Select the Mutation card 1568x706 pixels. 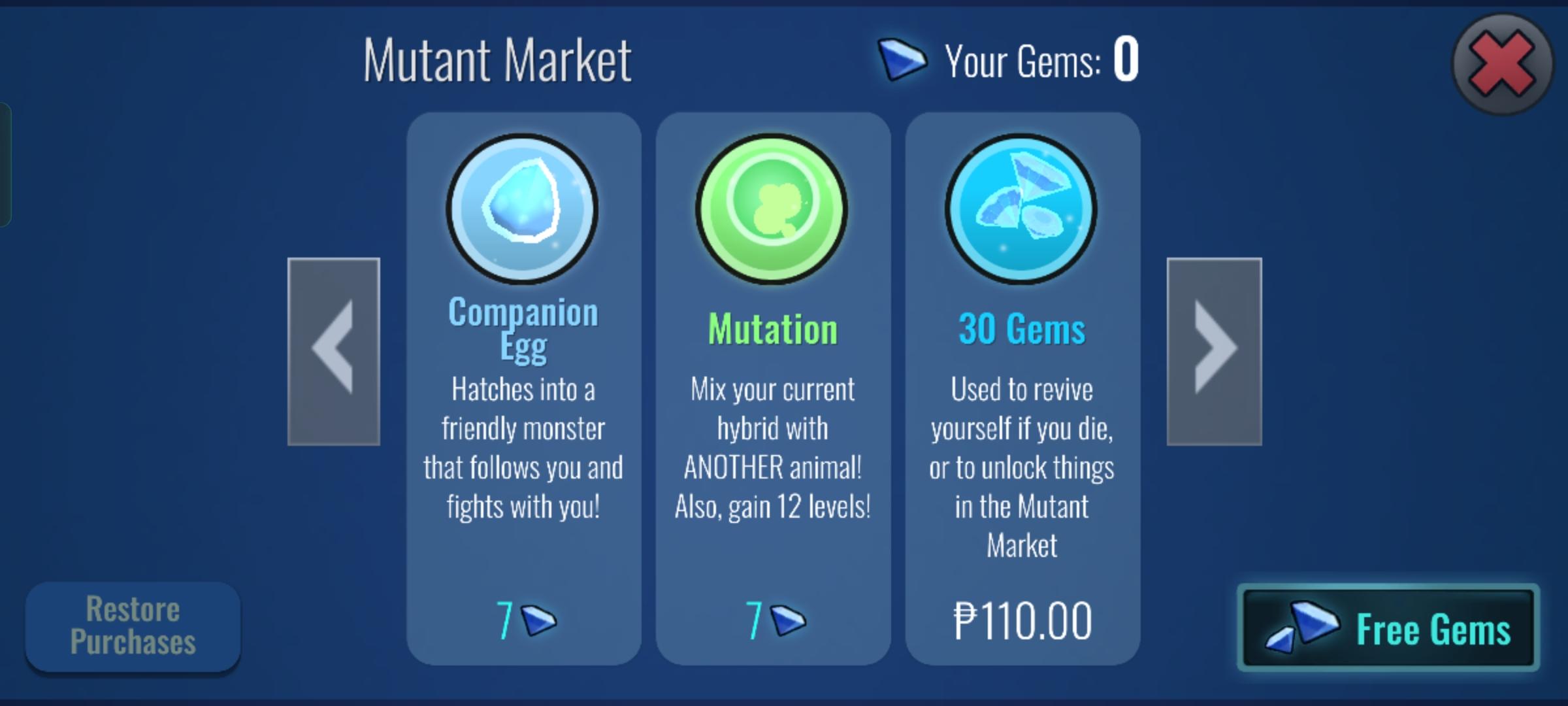[773, 388]
